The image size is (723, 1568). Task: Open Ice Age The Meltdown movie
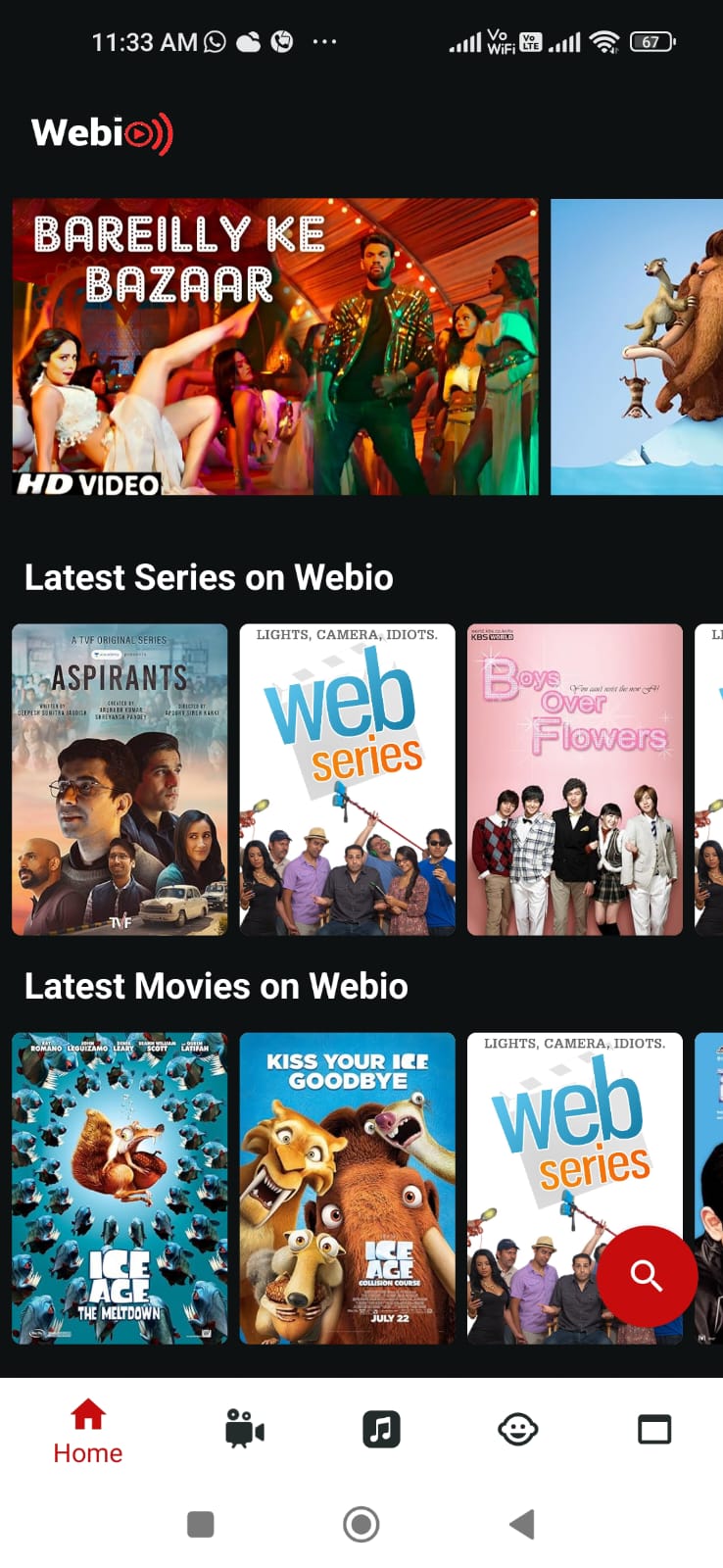coord(120,1188)
